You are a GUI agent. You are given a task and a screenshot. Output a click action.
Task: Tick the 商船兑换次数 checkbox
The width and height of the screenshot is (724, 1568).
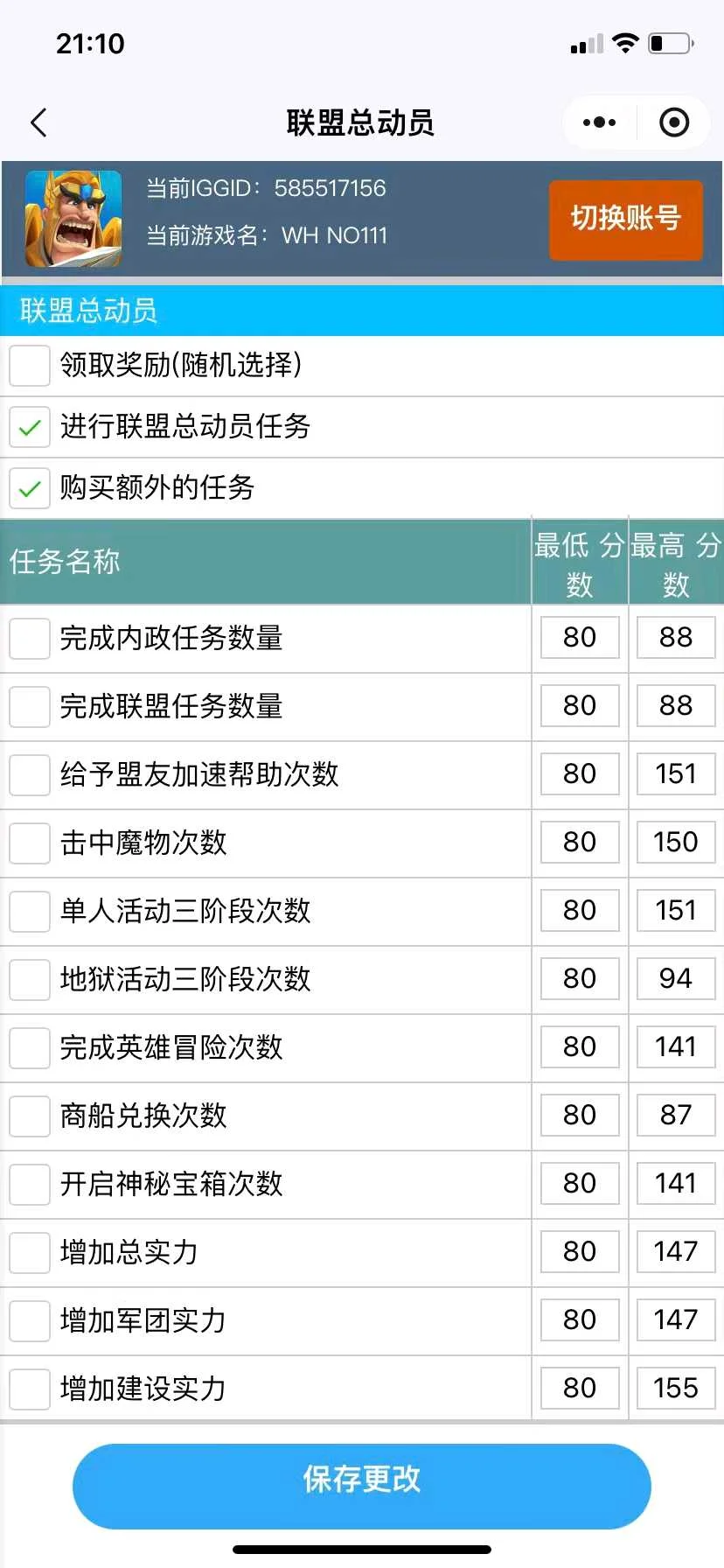tap(30, 1116)
